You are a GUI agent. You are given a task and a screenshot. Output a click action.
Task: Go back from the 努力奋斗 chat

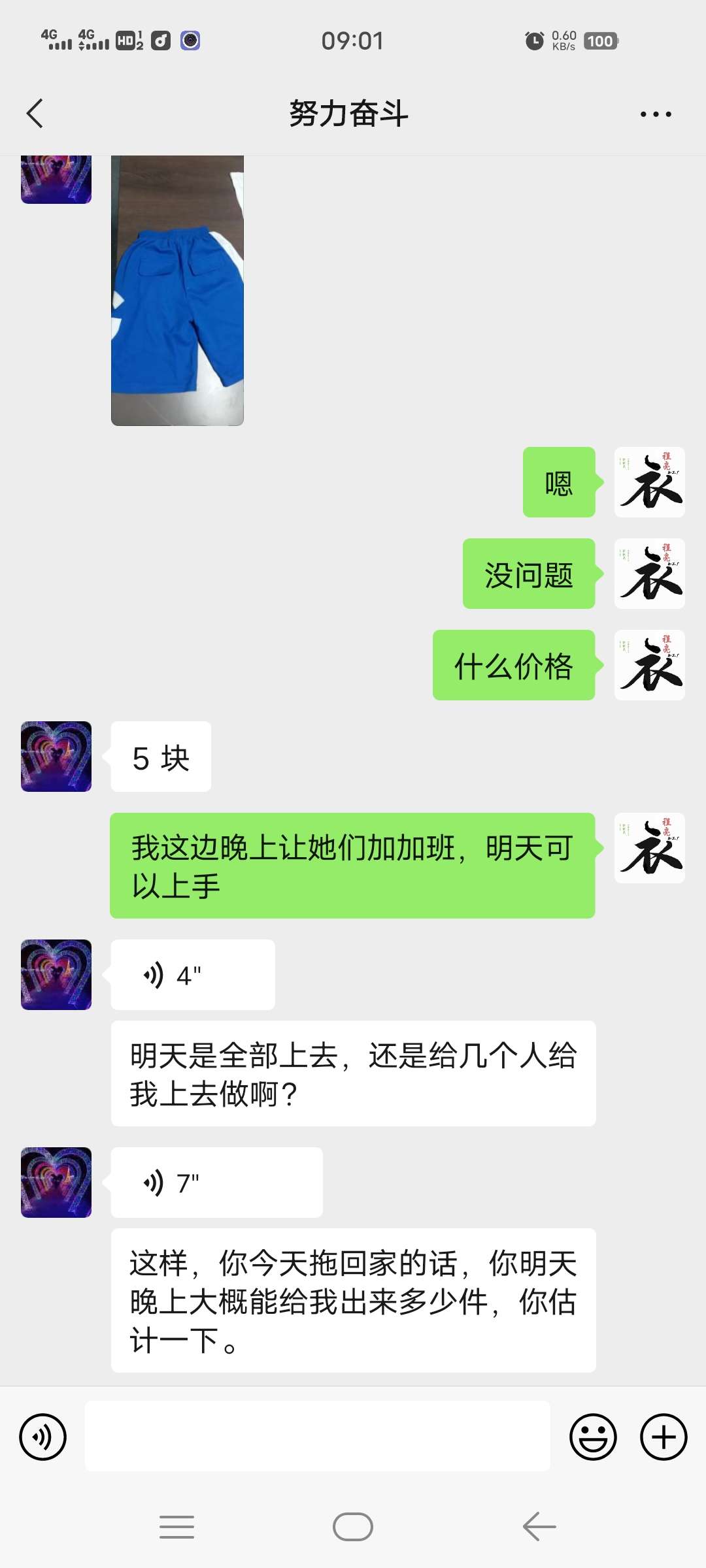[x=35, y=114]
